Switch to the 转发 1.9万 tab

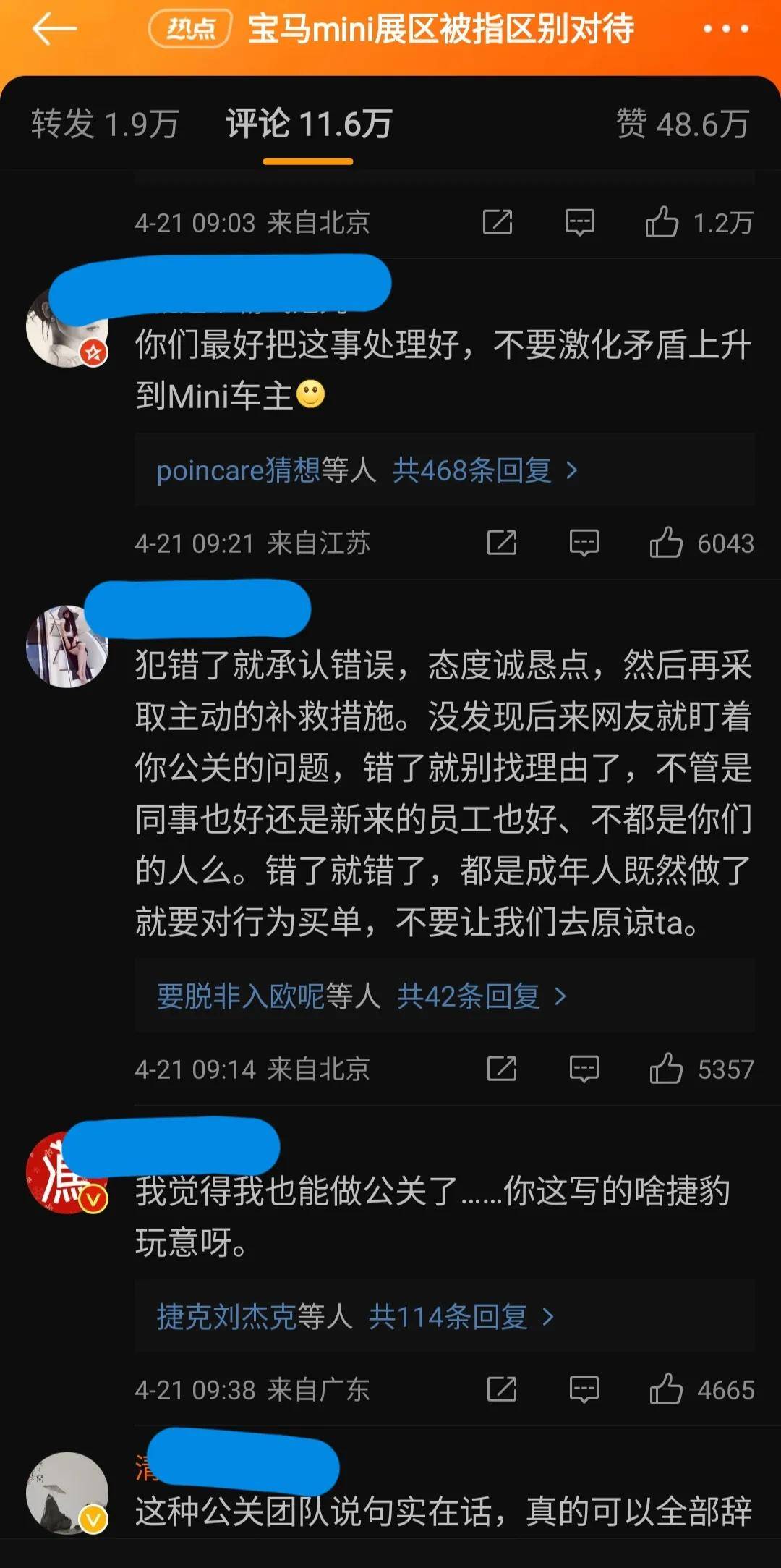click(x=105, y=124)
